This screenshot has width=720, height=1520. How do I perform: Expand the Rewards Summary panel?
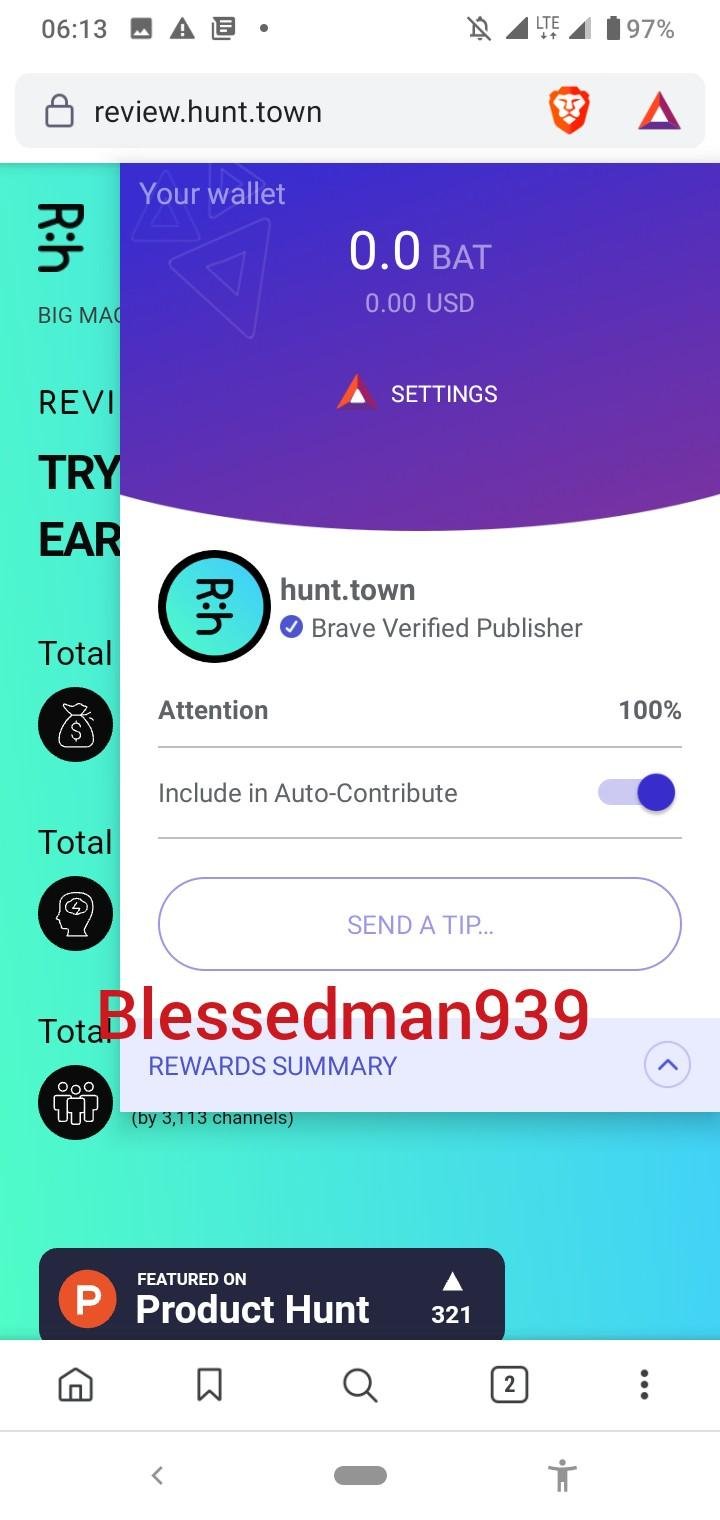coord(667,1065)
